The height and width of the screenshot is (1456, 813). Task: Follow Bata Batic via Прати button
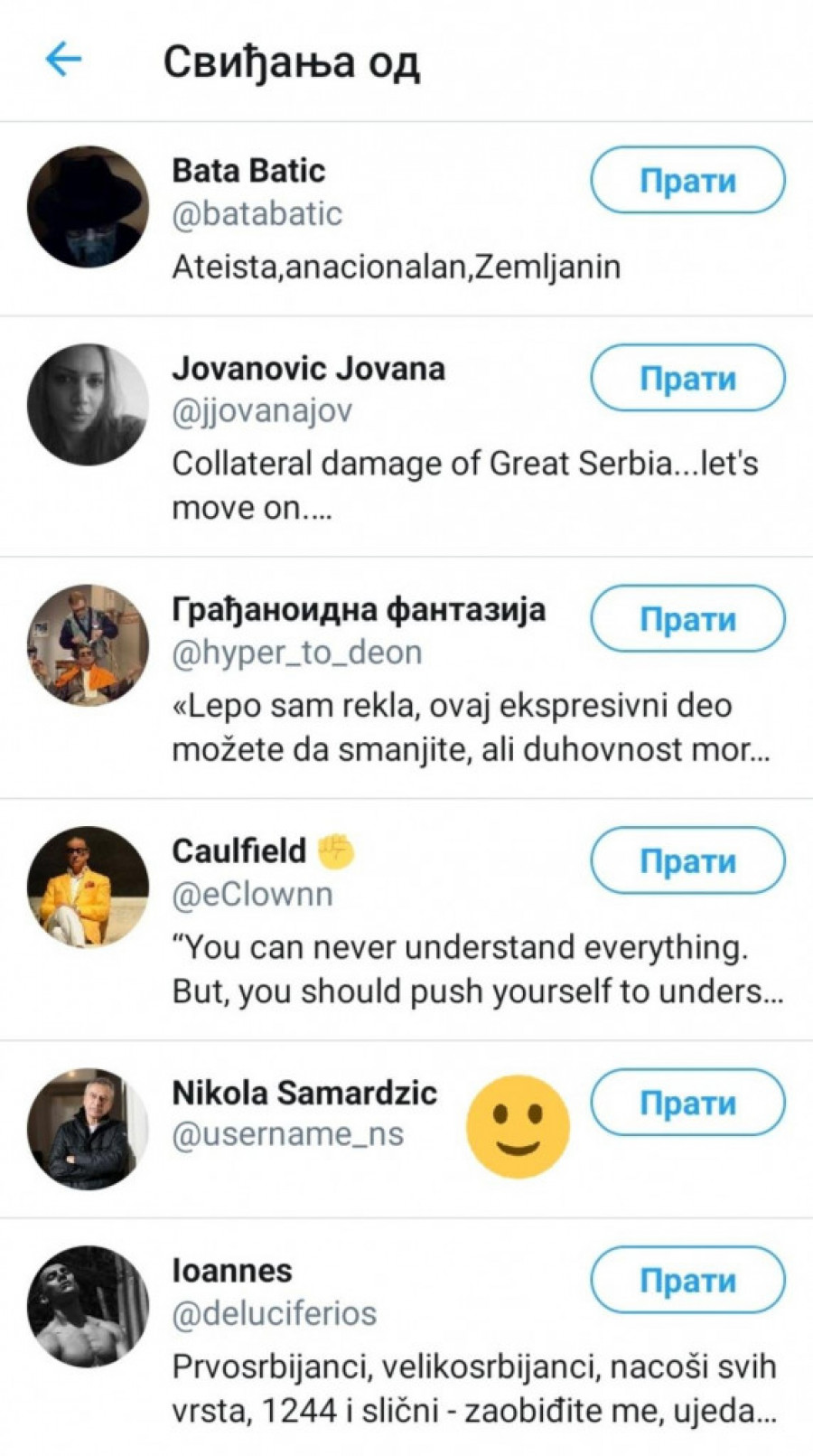[687, 181]
